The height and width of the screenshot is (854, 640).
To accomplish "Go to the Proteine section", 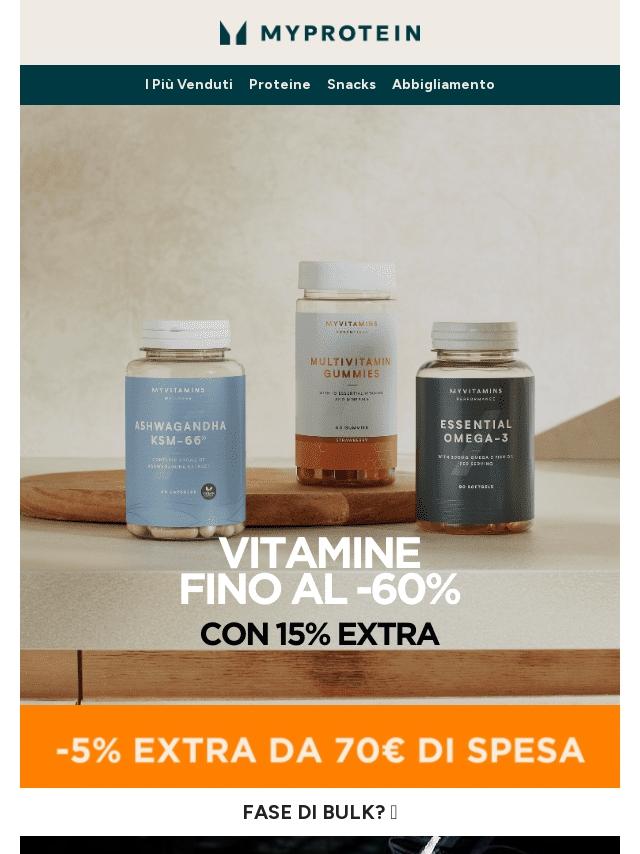I will (279, 85).
